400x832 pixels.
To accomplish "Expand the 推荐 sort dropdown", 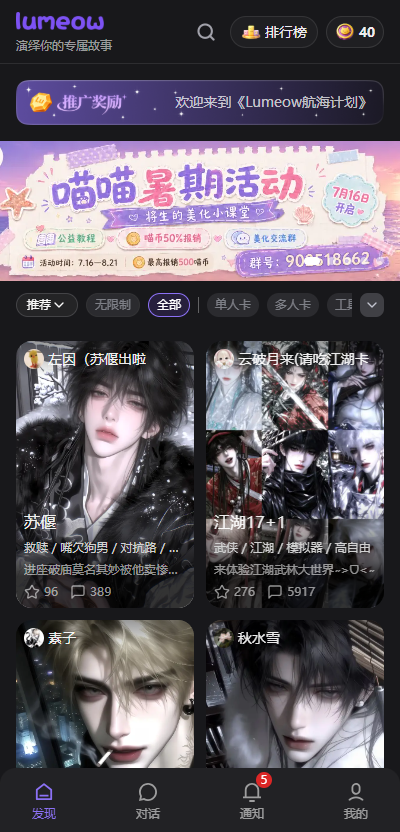I will [x=47, y=305].
